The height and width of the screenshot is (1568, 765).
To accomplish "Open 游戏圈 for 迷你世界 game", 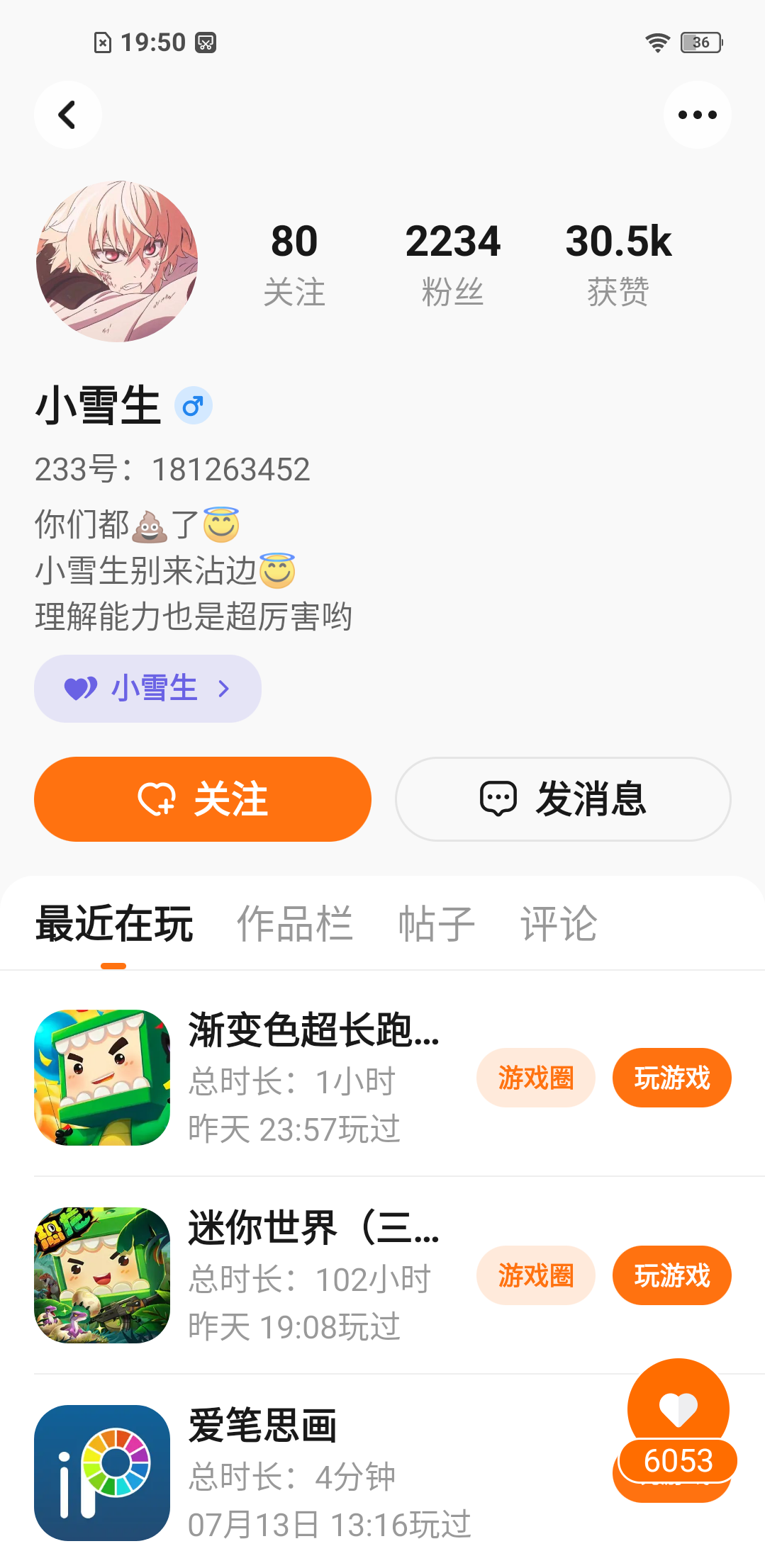I will (535, 1275).
